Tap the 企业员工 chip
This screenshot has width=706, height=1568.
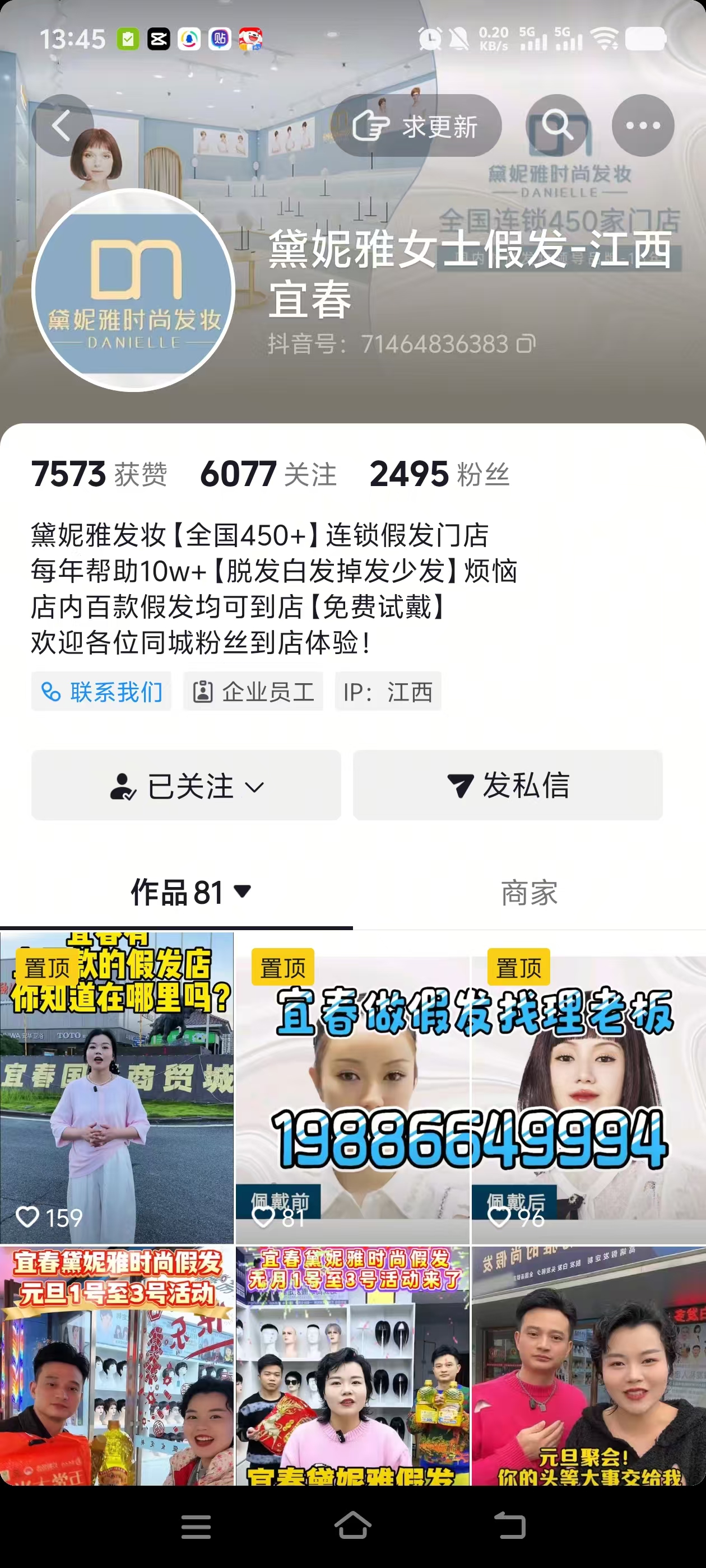tap(253, 692)
